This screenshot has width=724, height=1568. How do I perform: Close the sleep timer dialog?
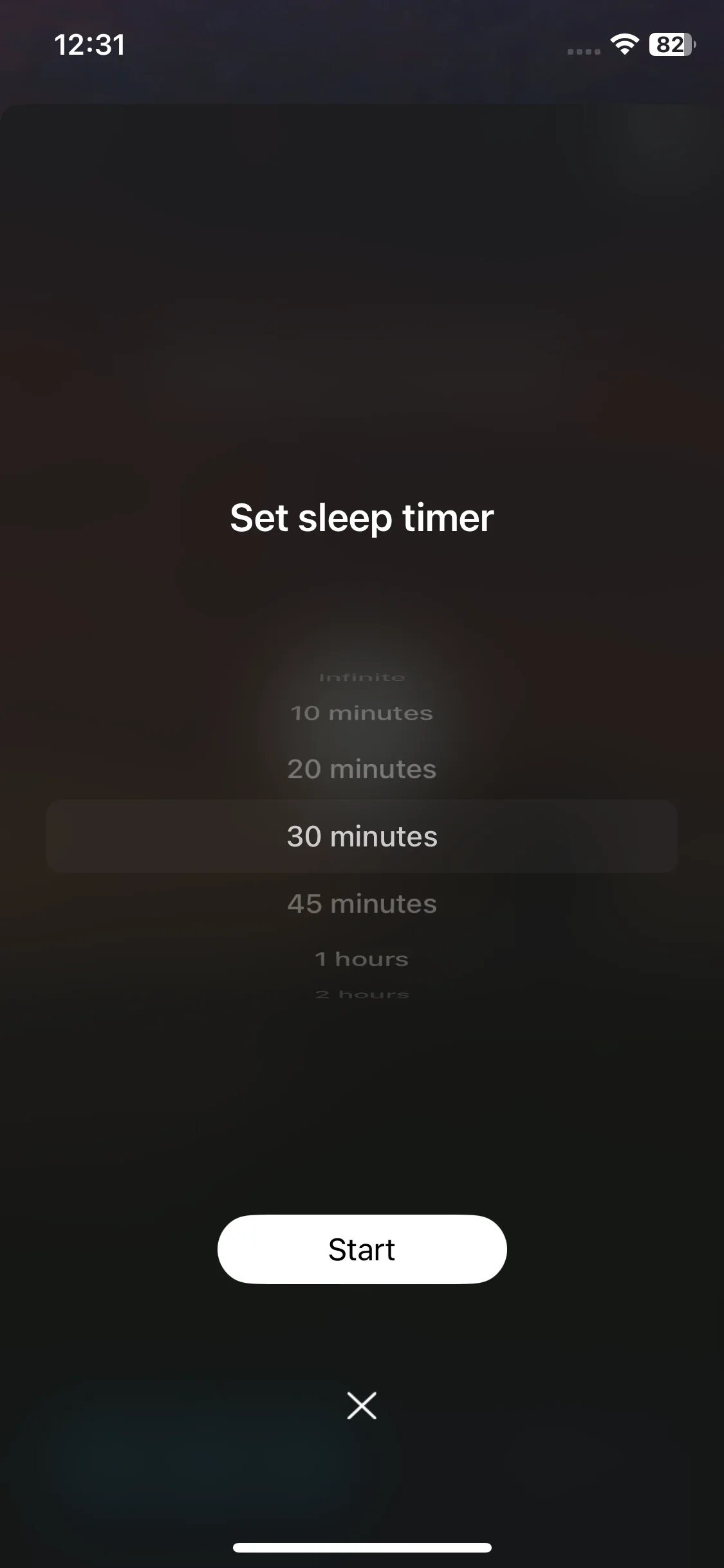tap(362, 1405)
